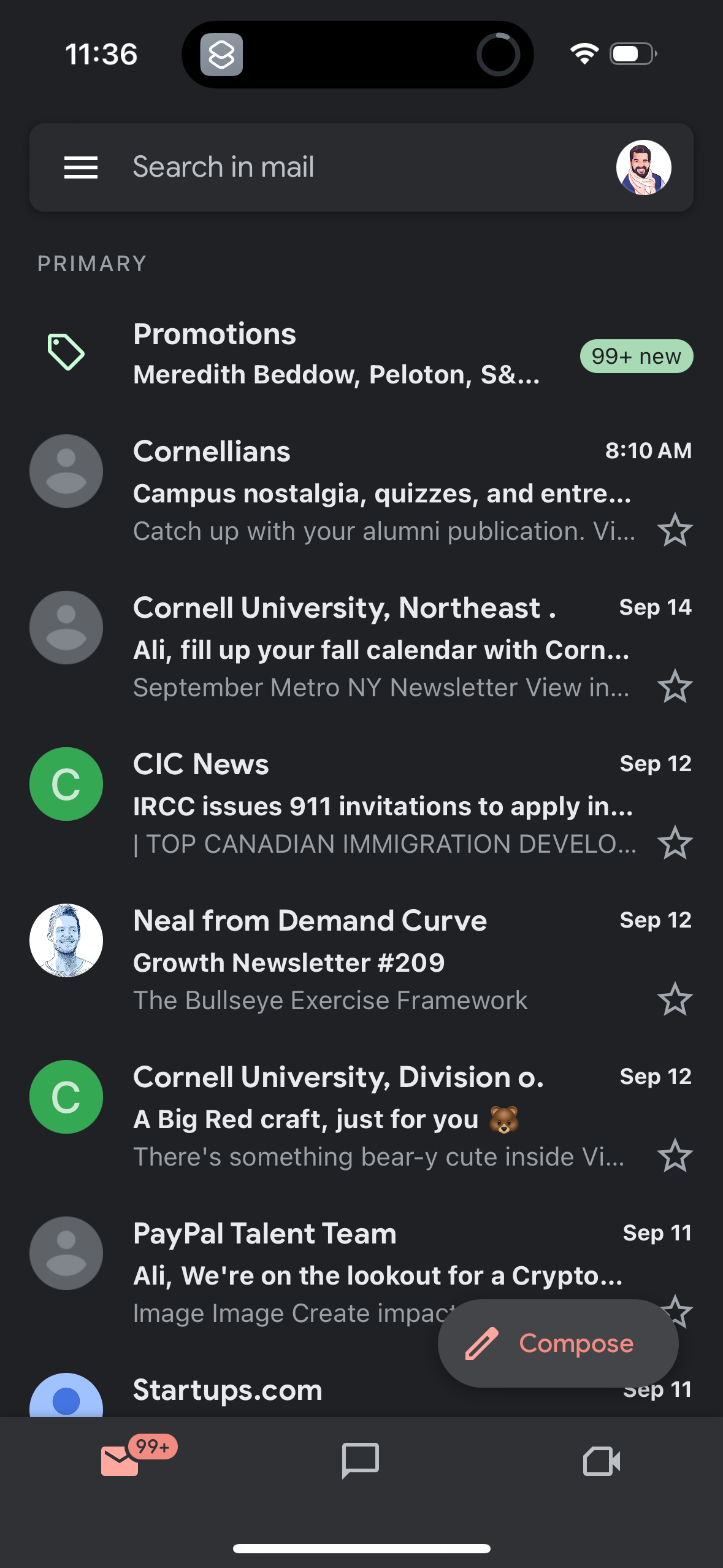Screen dimensions: 723x1568
Task: View the 99+ new promotions badge
Action: coord(636,356)
